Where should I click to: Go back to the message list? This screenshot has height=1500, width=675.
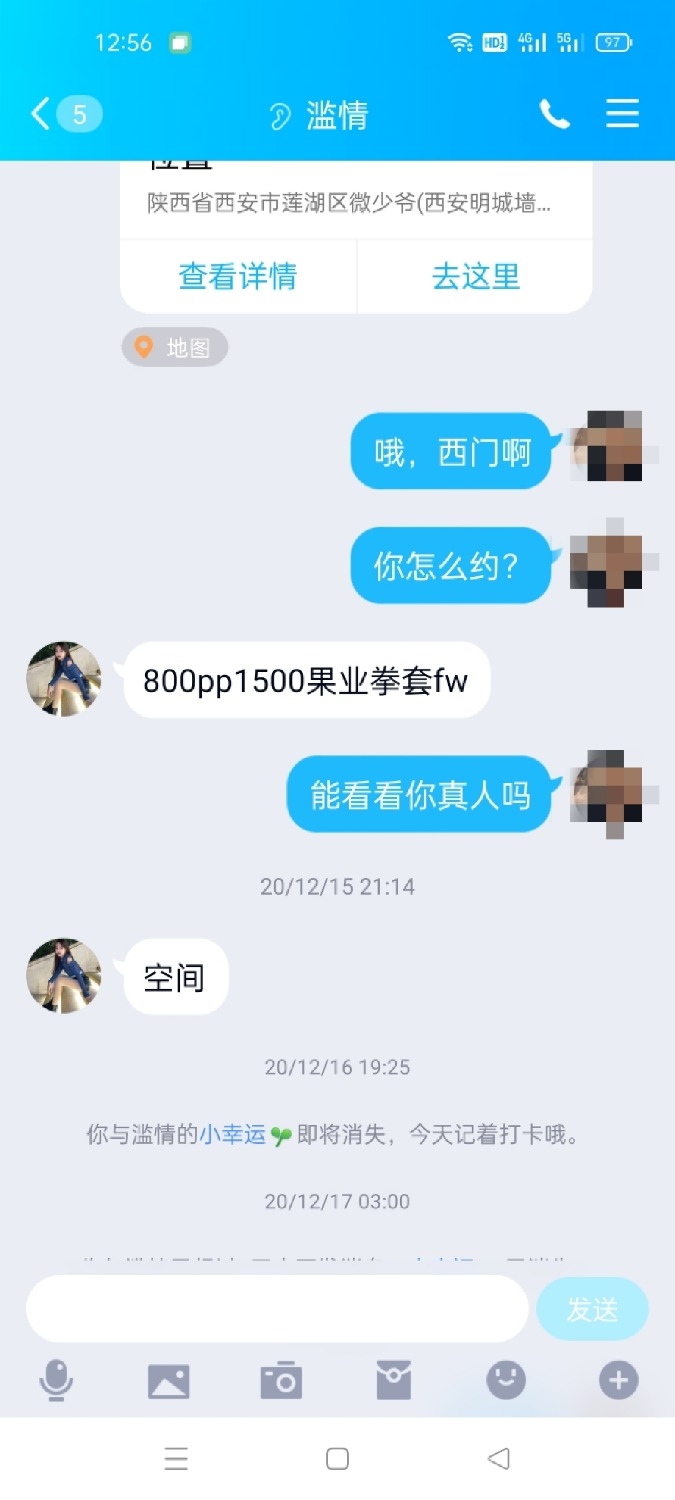[42, 114]
